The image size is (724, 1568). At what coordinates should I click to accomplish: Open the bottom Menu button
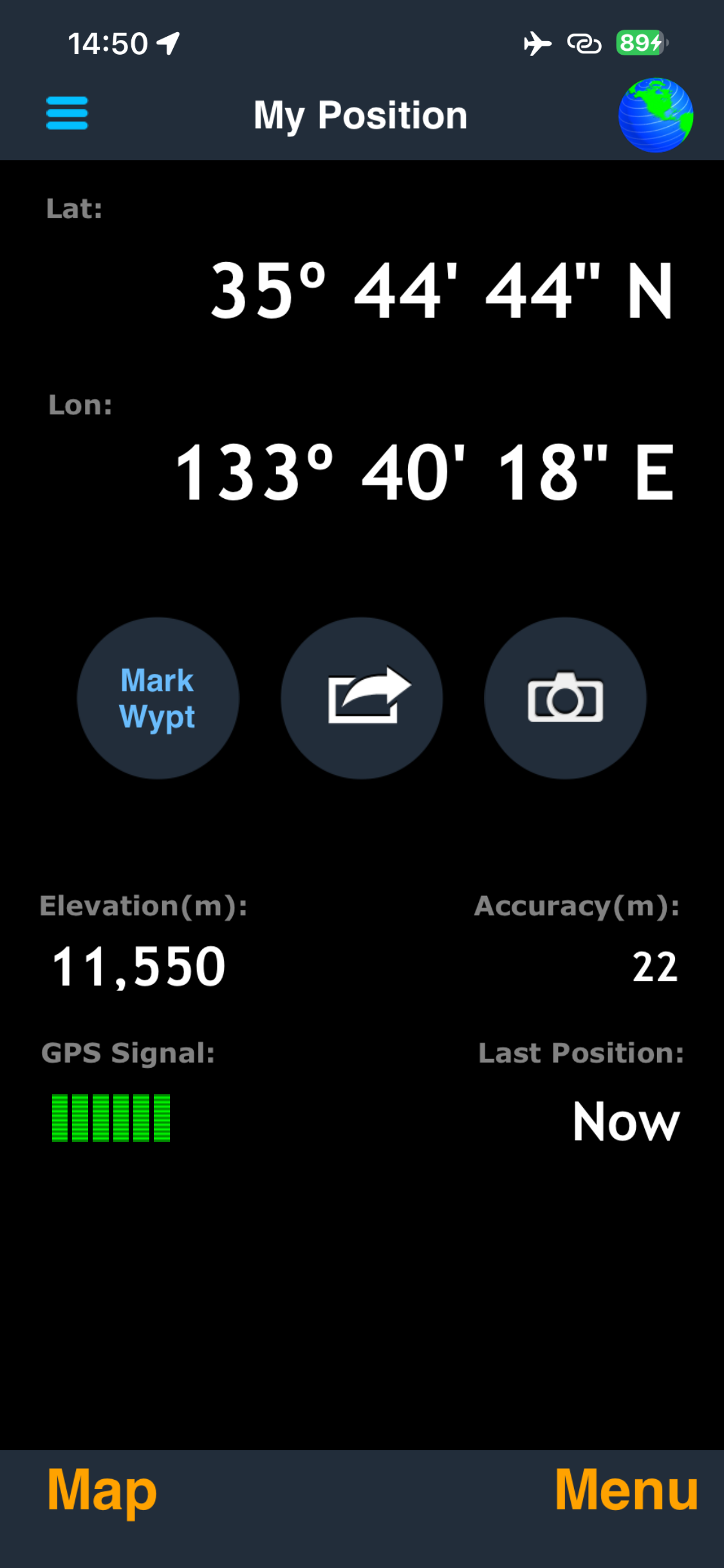tap(626, 1490)
